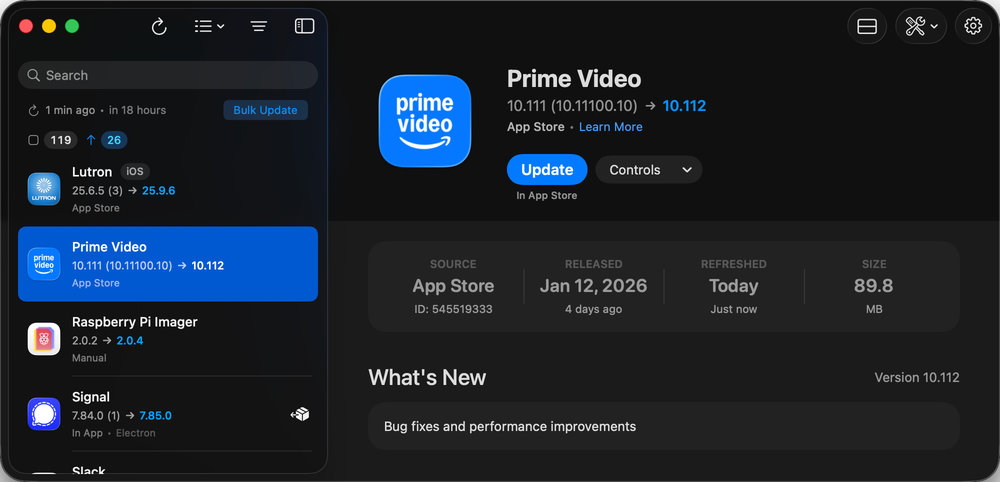Viewport: 1000px width, 482px height.
Task: Open the Signal app entry
Action: (x=168, y=414)
